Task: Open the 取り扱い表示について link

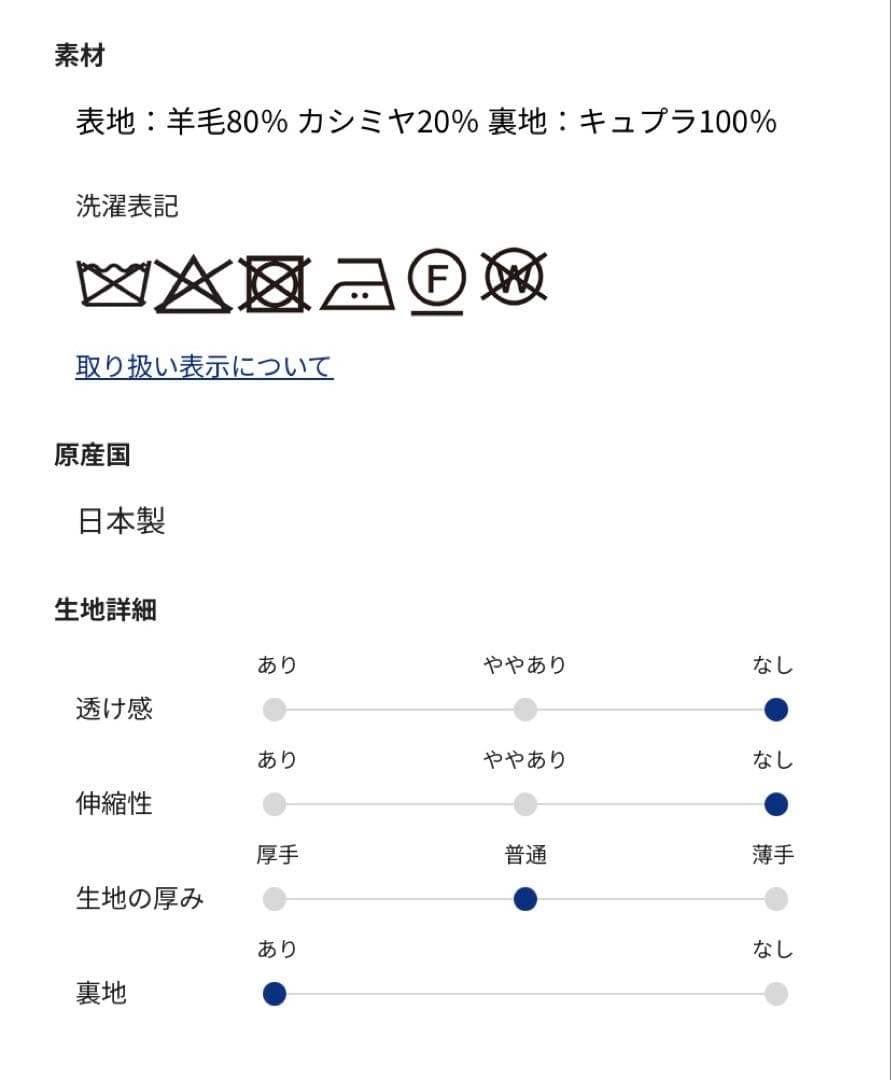Action: [204, 367]
